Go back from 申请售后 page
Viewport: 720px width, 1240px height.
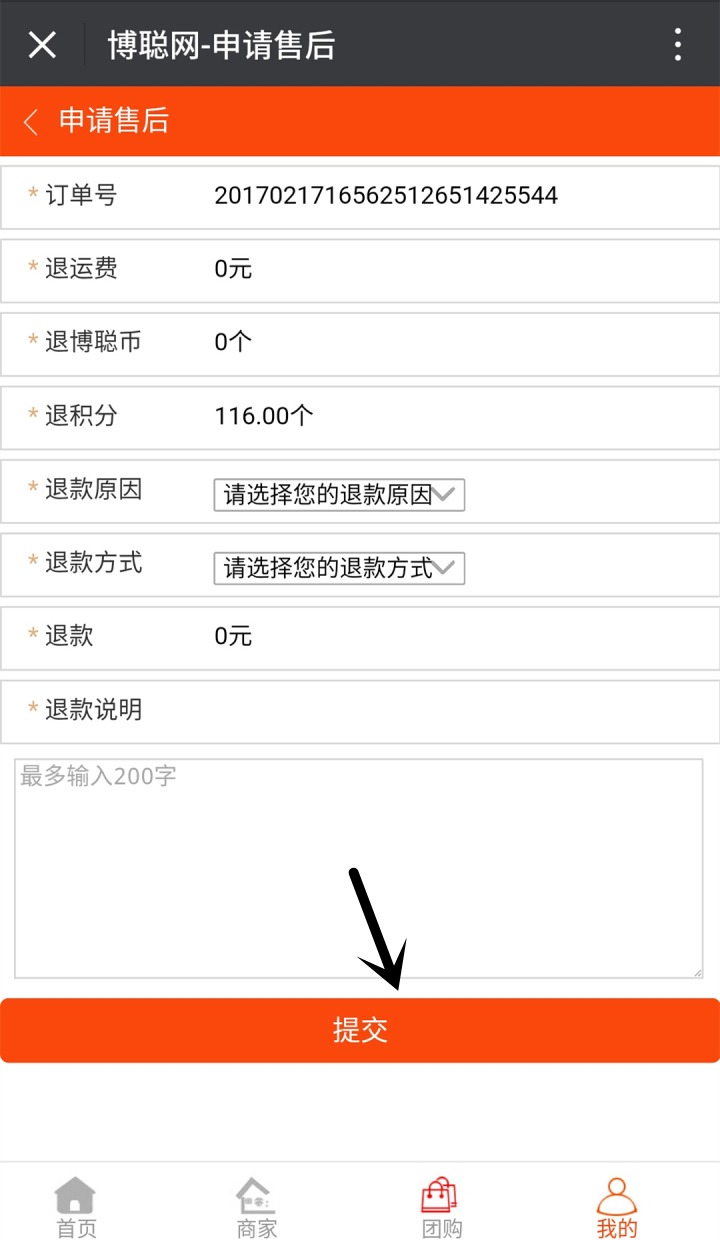31,122
